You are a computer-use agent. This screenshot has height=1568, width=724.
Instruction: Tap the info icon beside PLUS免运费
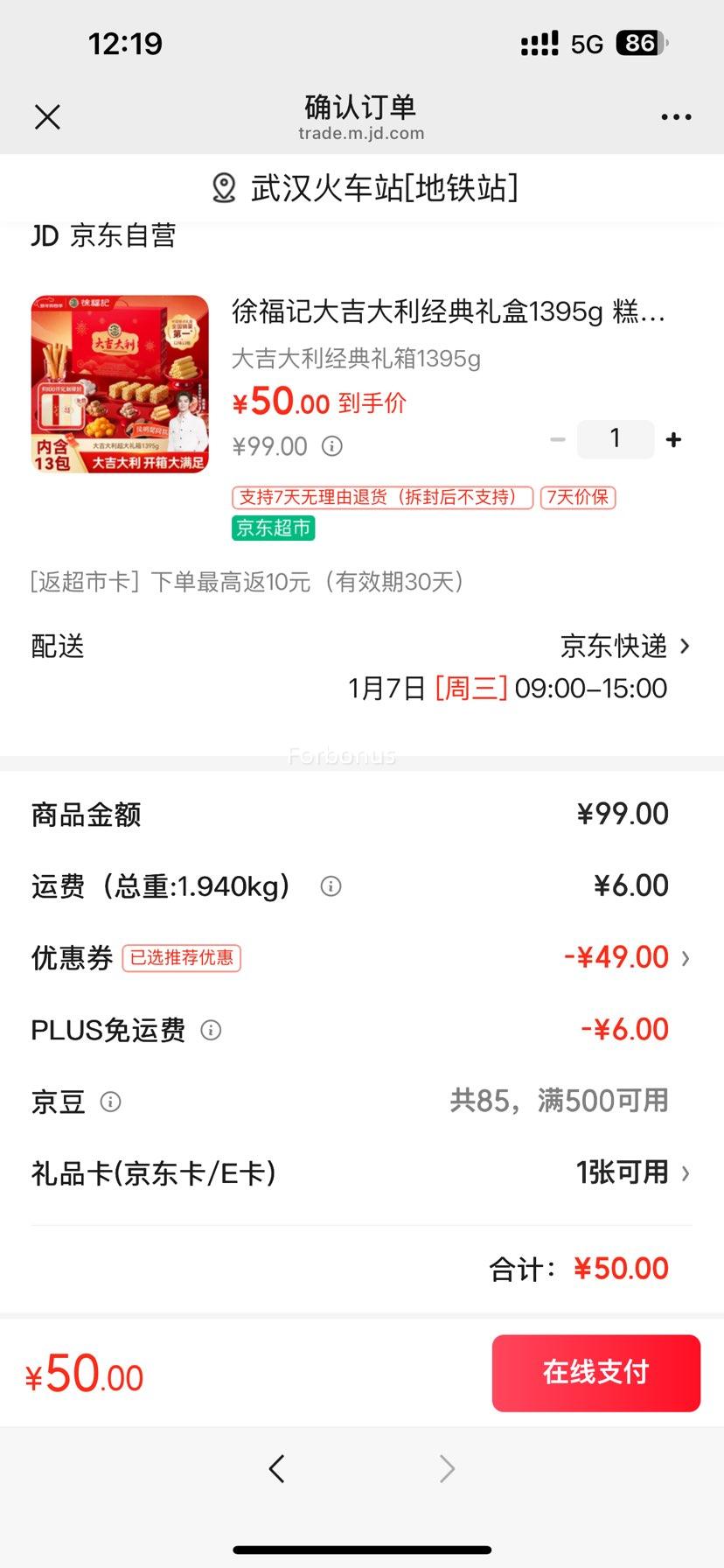[x=210, y=1031]
